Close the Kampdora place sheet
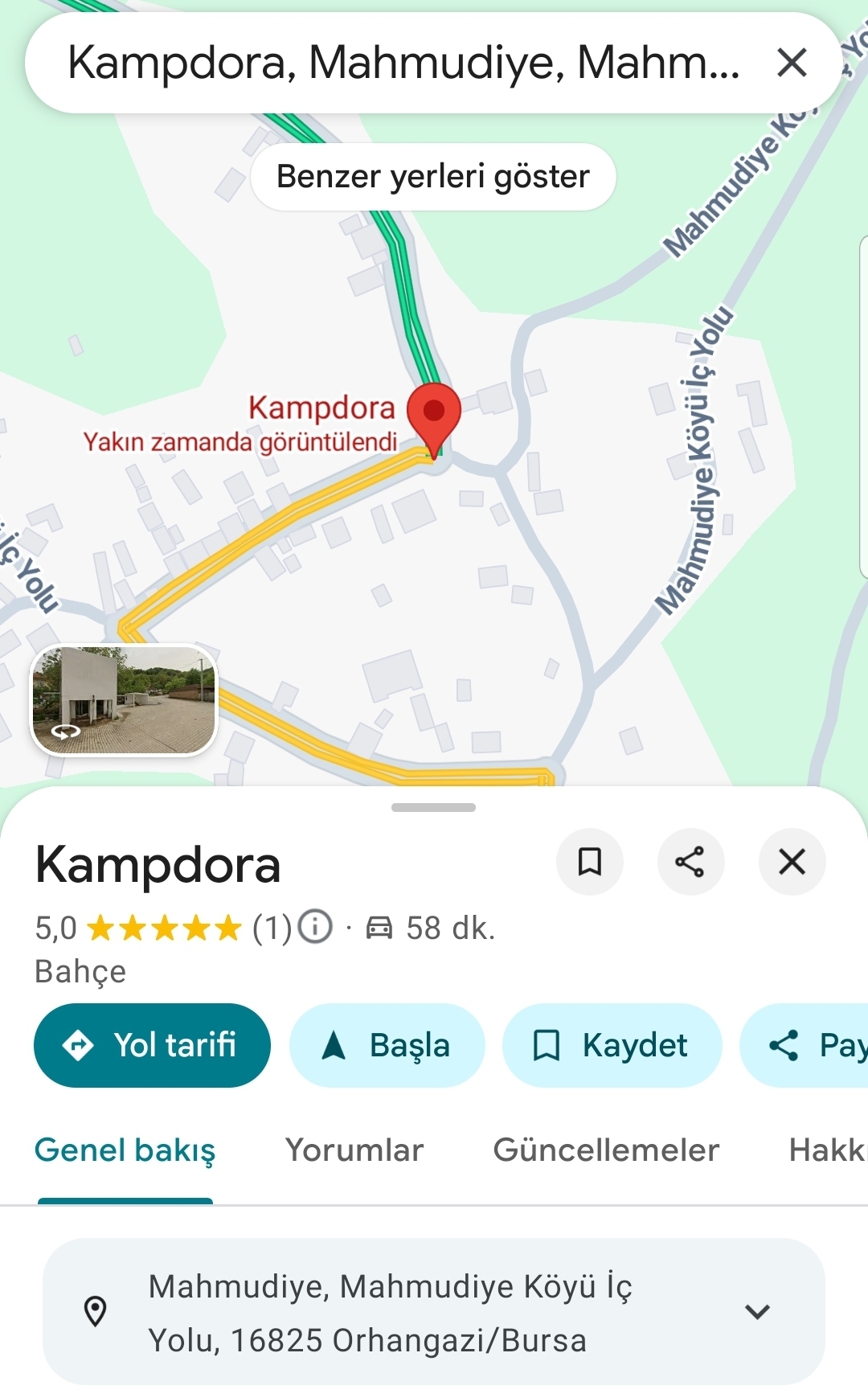The width and height of the screenshot is (868, 1398). pos(792,862)
